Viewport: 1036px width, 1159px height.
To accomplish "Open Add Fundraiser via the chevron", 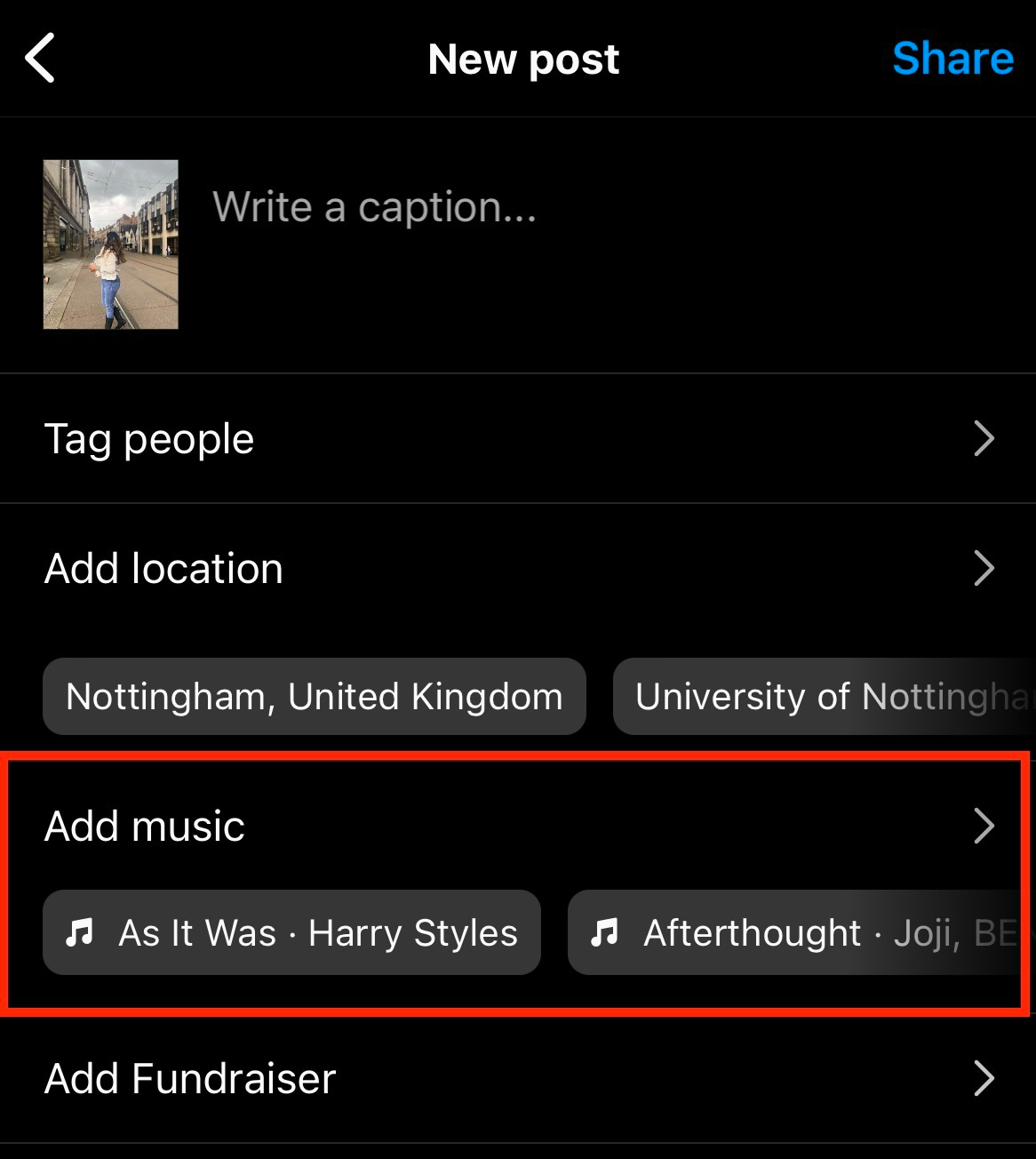I will click(x=984, y=1078).
